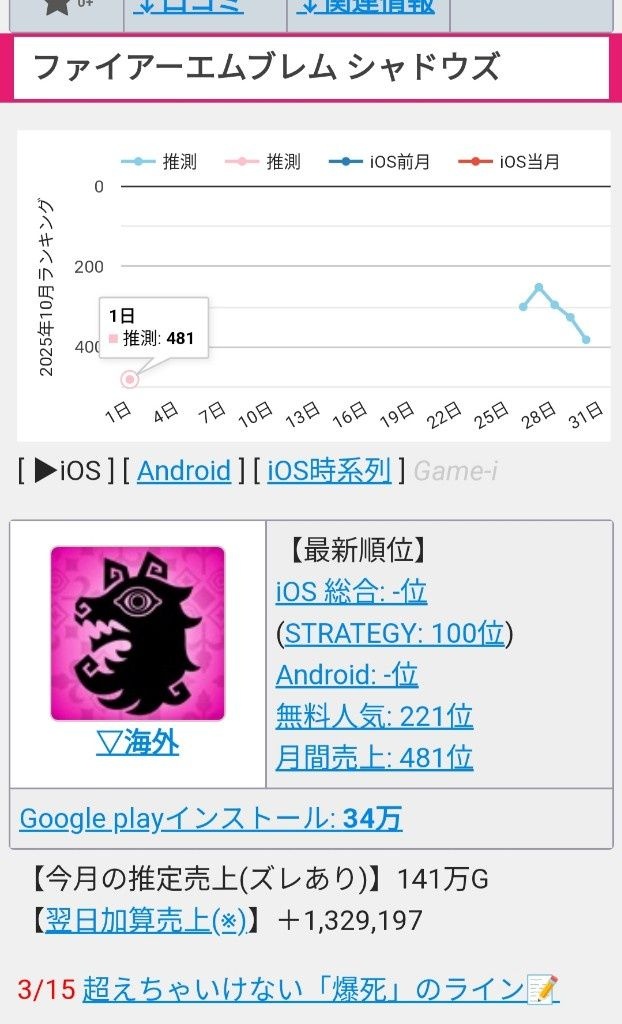The height and width of the screenshot is (1024, 622).
Task: Open the iOS 総合 ranking link
Action: click(x=351, y=592)
